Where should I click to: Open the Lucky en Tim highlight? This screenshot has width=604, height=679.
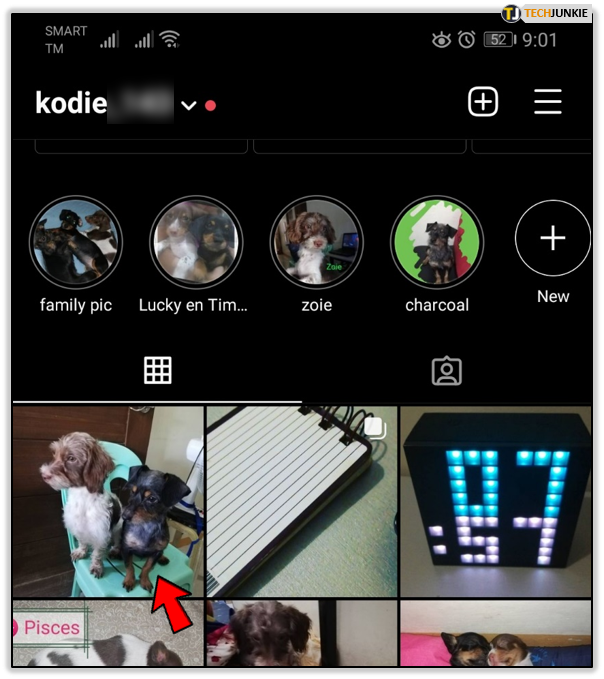pyautogui.click(x=196, y=243)
